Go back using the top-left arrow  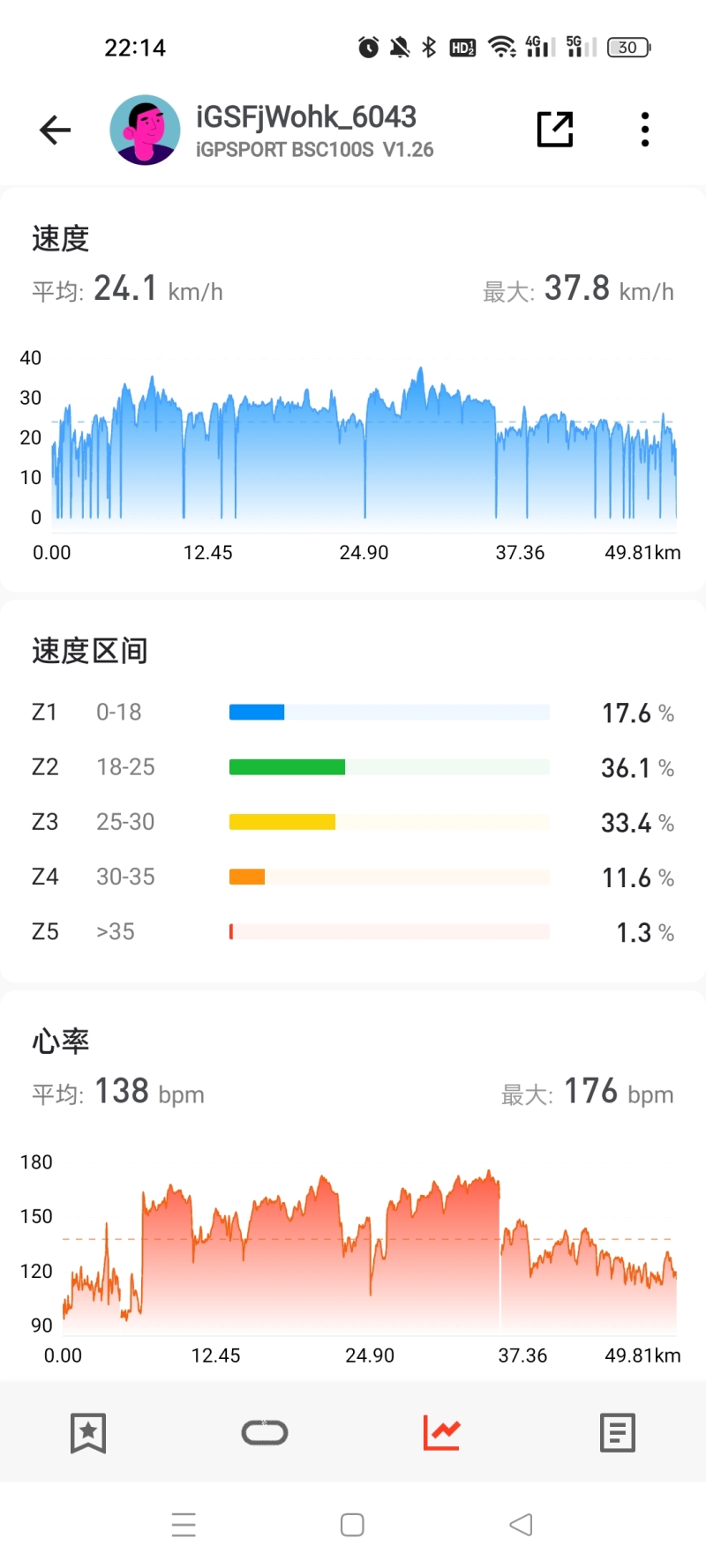click(55, 131)
